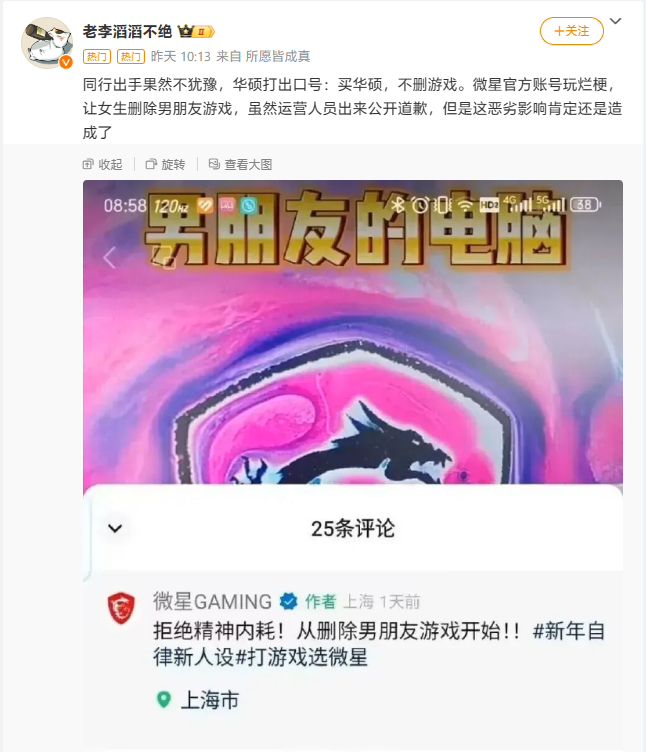Image resolution: width=646 pixels, height=752 pixels.
Task: Open the 所愿皆成真 source link
Action: (279, 56)
